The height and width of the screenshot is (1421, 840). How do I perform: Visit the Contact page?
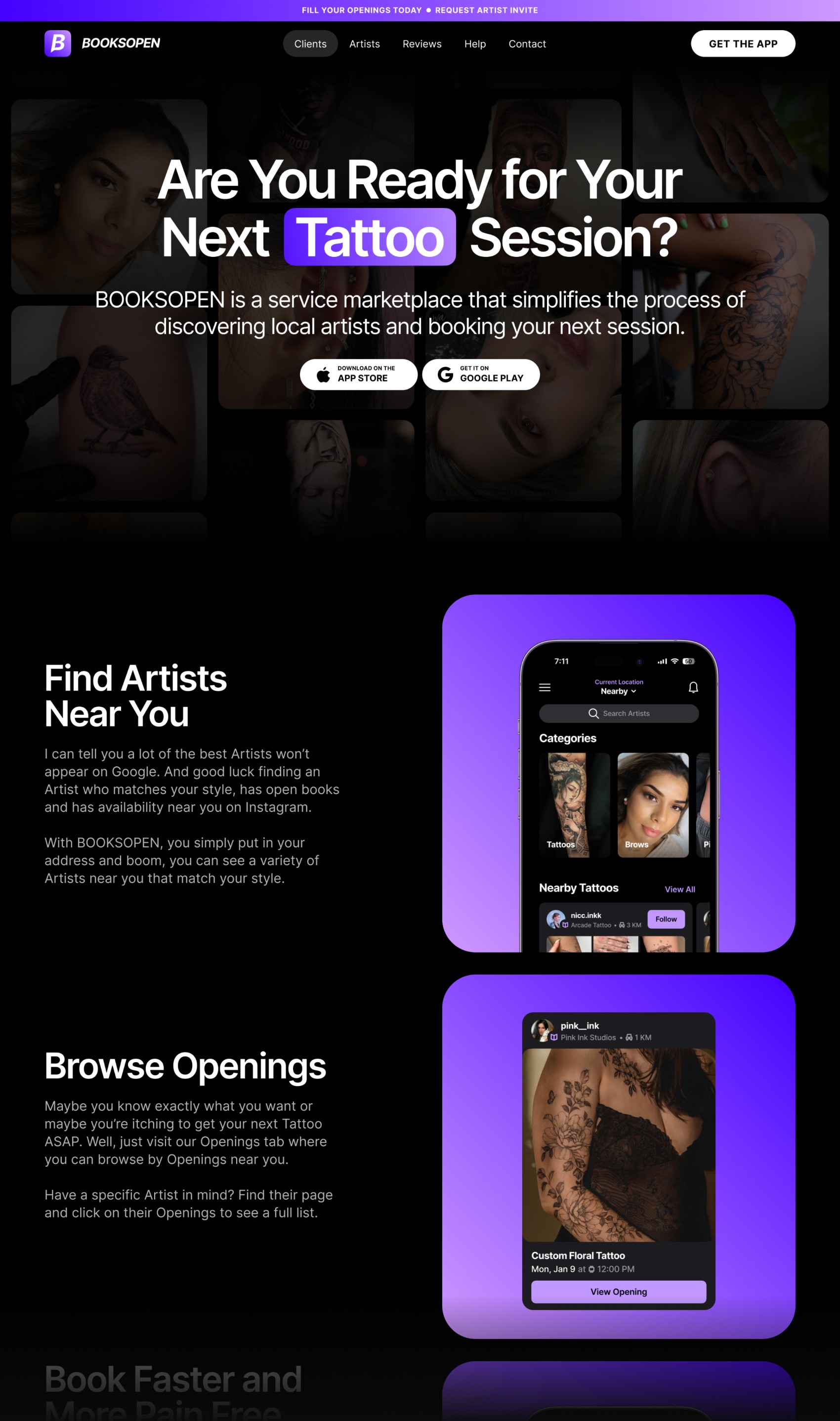tap(526, 43)
